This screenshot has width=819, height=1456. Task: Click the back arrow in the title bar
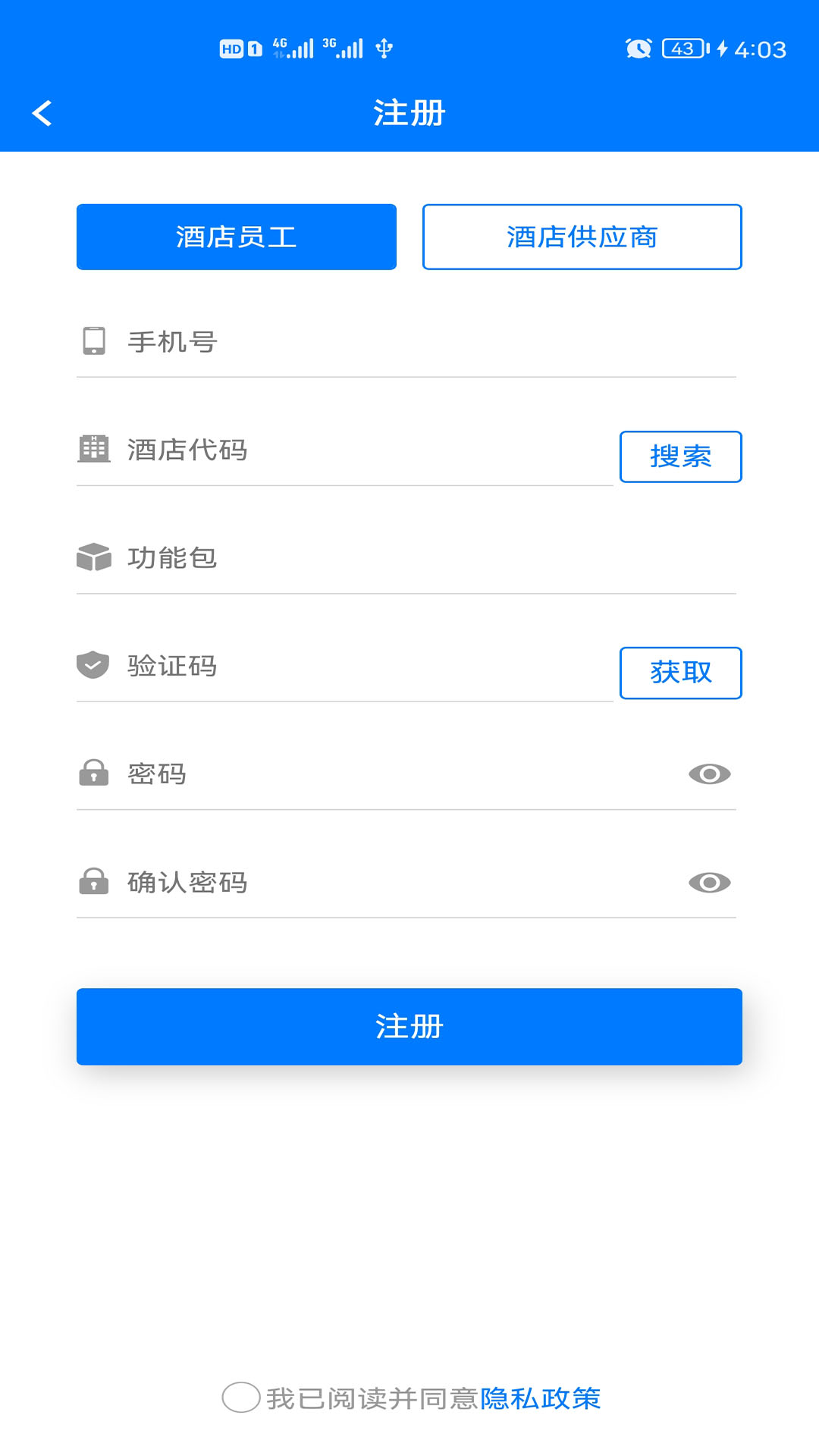(x=42, y=112)
